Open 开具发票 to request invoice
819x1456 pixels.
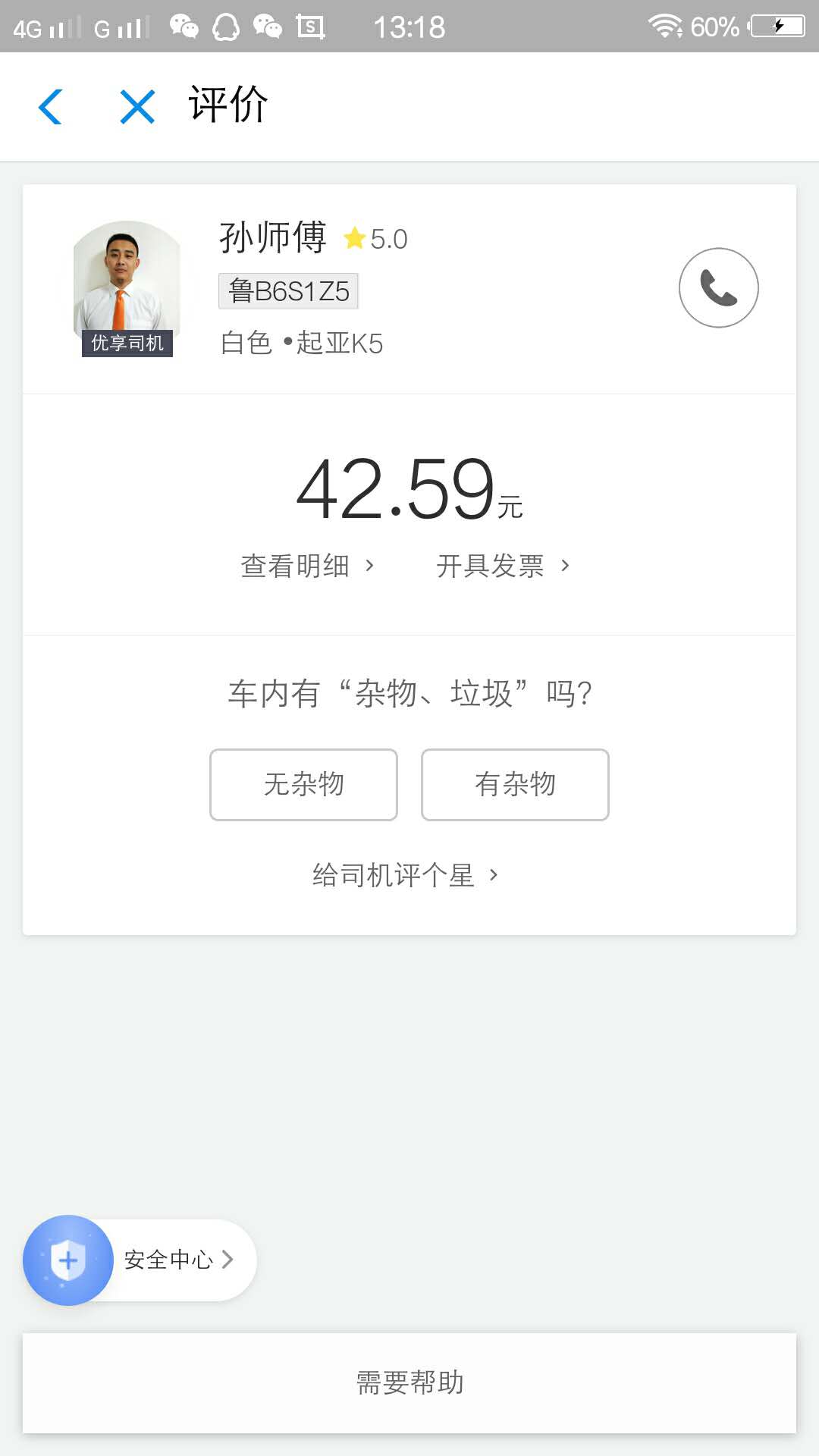503,566
